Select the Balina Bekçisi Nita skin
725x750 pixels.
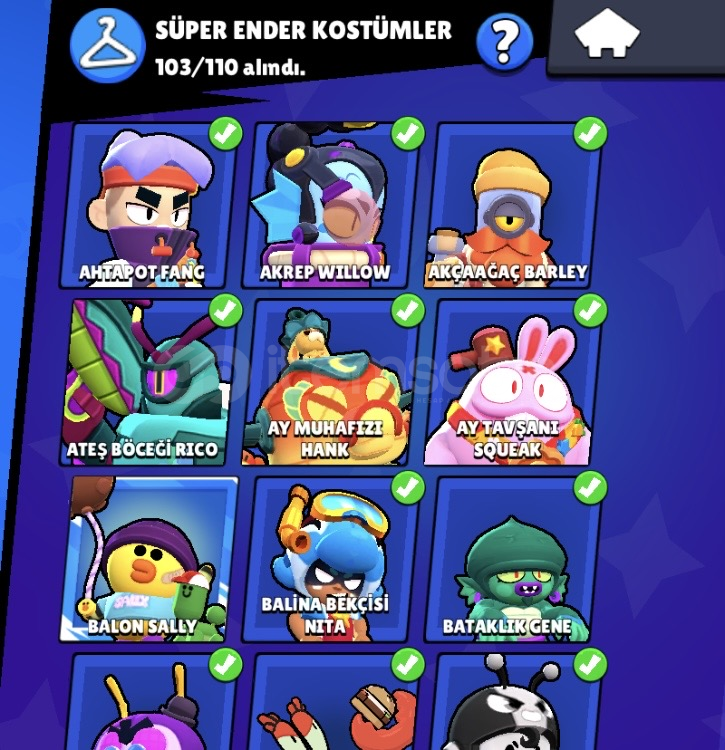click(x=331, y=558)
